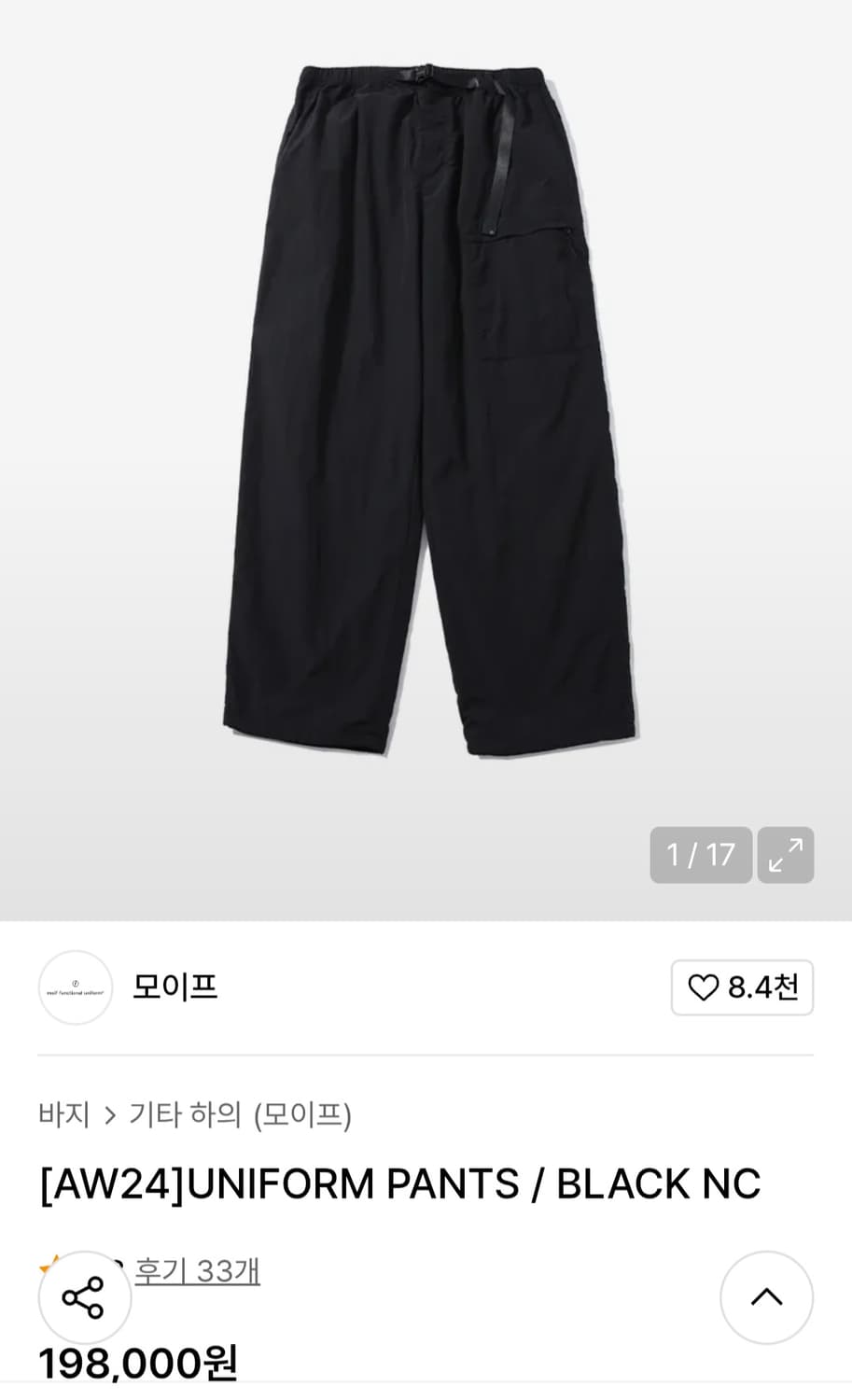This screenshot has height=1400, width=852.
Task: Toggle wishlist via the 8.4천 heart button
Action: pyautogui.click(x=742, y=987)
